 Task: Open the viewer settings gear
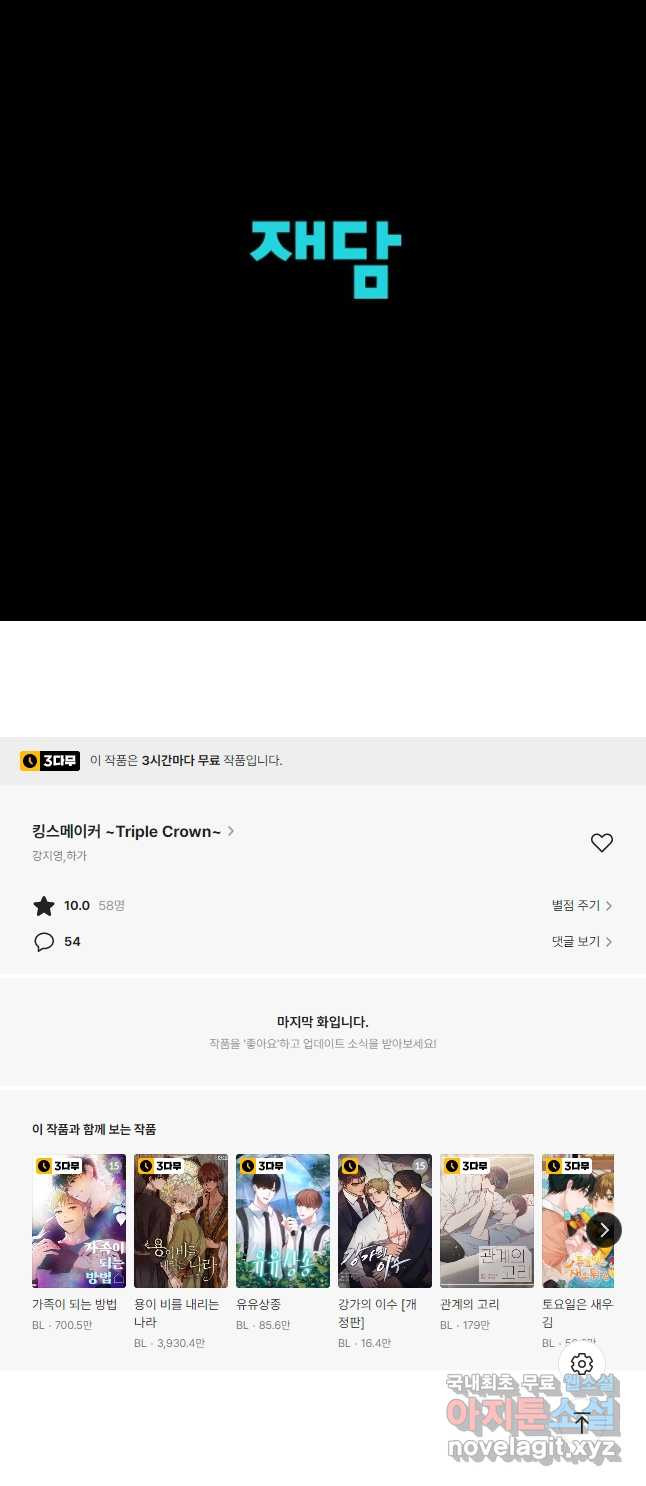[582, 1364]
